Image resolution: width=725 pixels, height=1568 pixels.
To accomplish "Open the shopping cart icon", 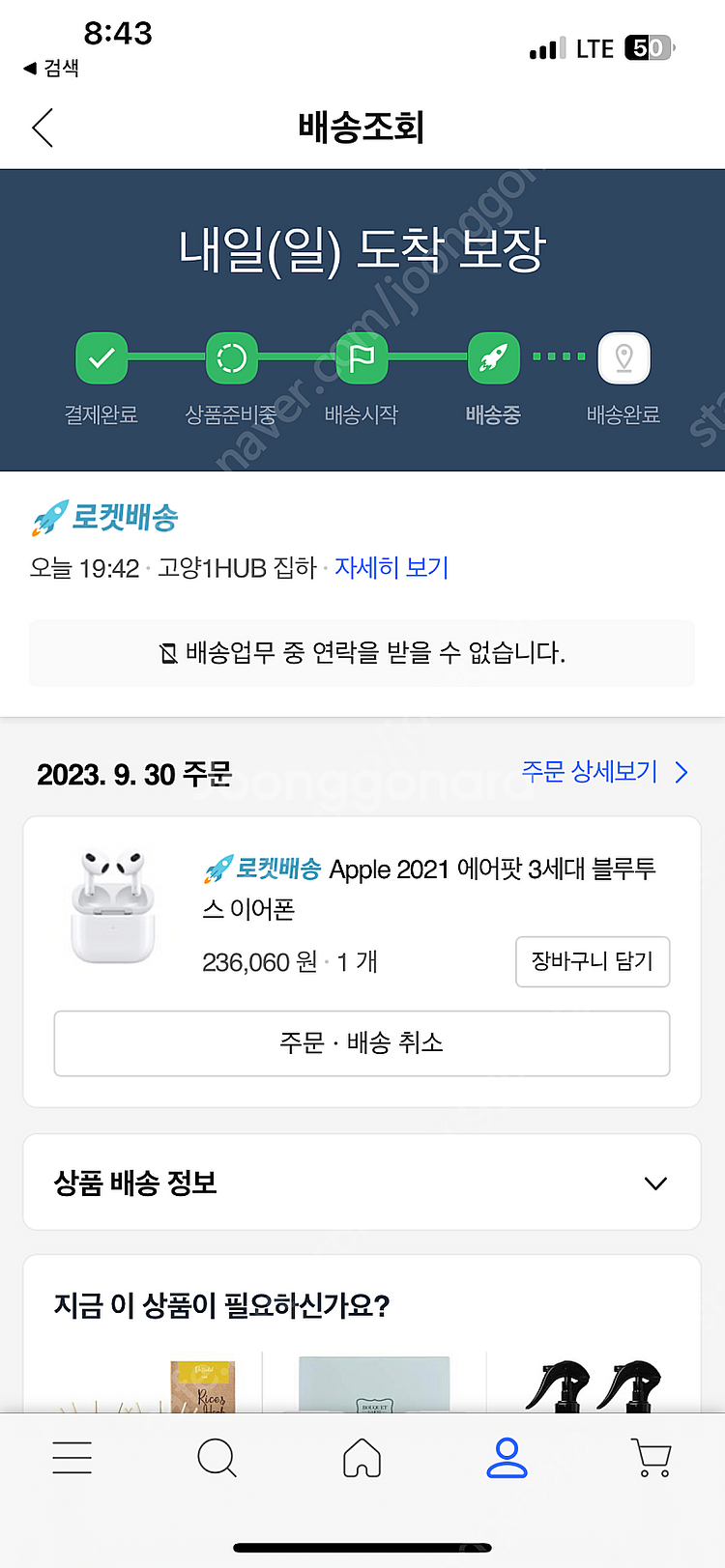I will [651, 1457].
